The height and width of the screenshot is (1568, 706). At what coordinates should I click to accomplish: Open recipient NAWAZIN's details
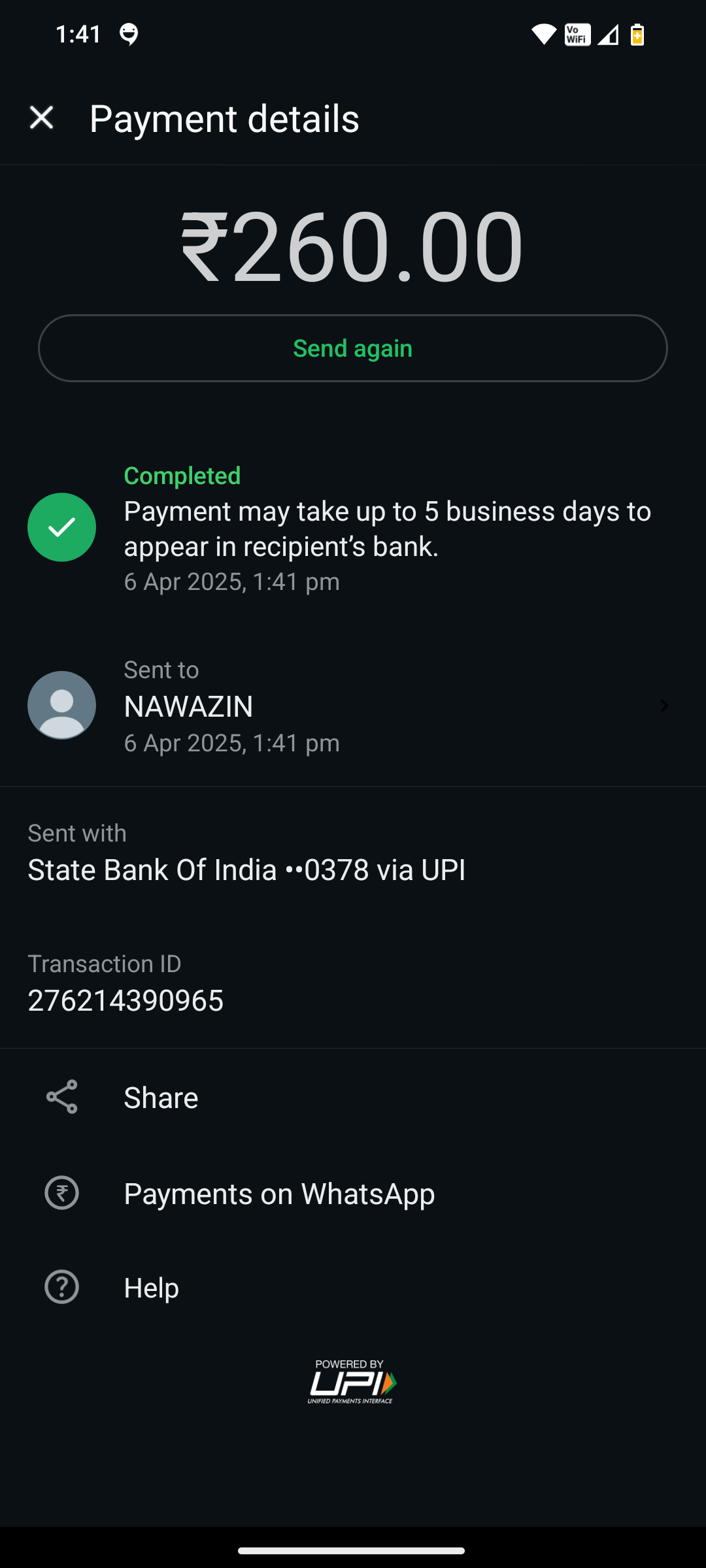tap(352, 706)
